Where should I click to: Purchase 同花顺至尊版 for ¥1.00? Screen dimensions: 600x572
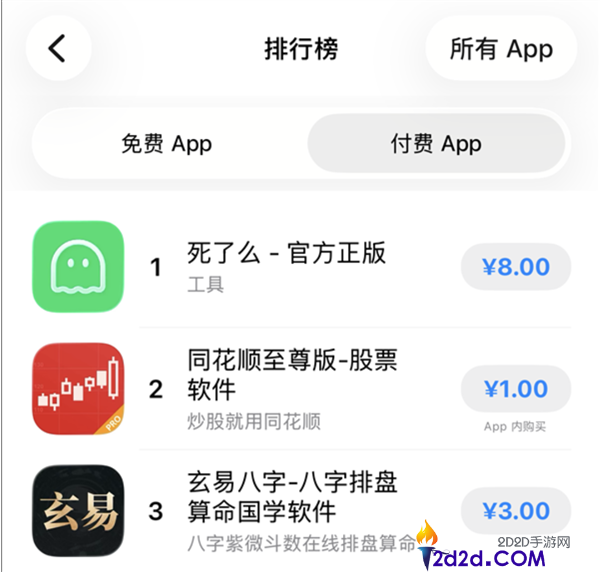[515, 389]
